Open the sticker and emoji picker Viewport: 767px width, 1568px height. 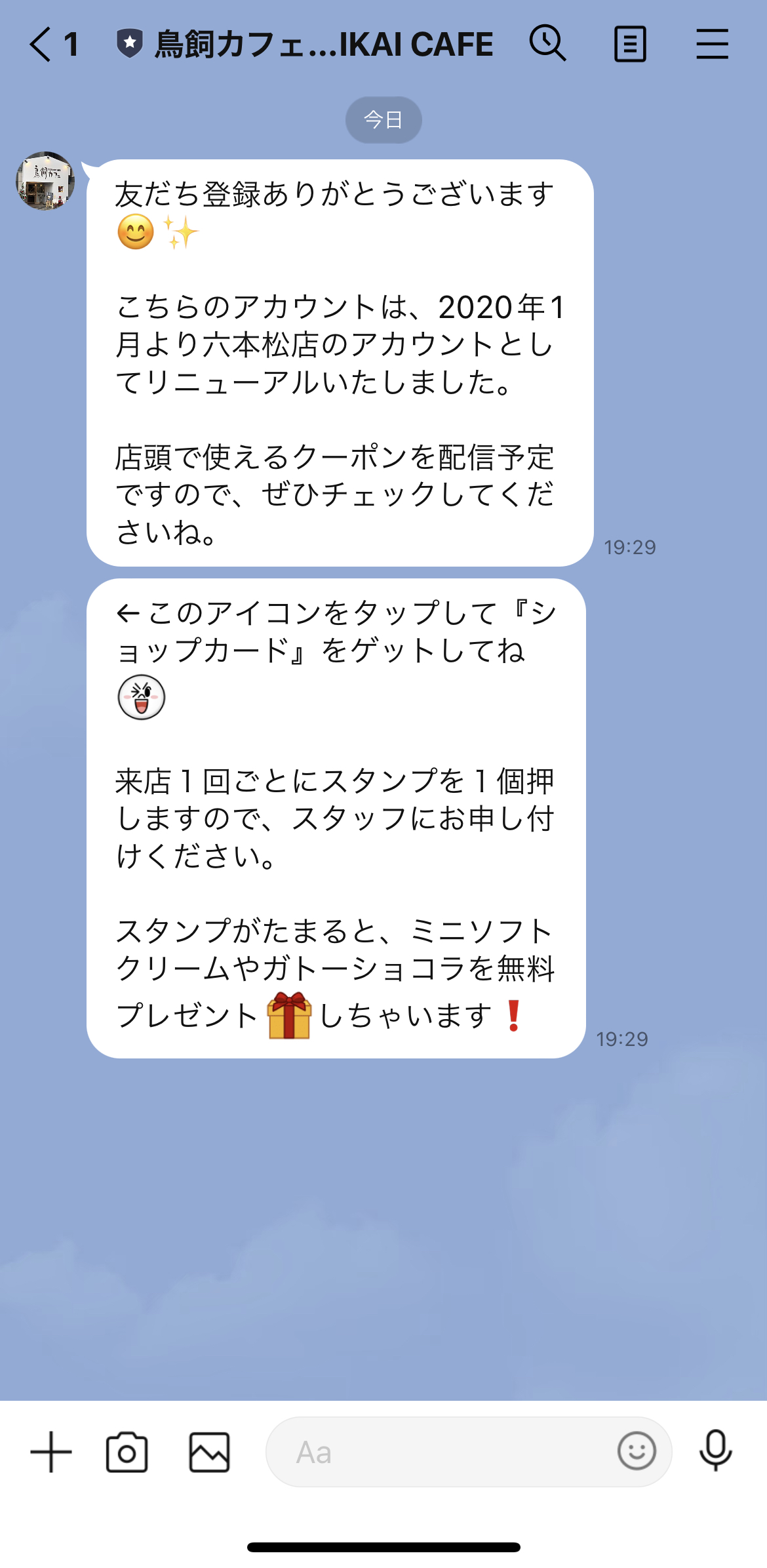click(x=636, y=1451)
